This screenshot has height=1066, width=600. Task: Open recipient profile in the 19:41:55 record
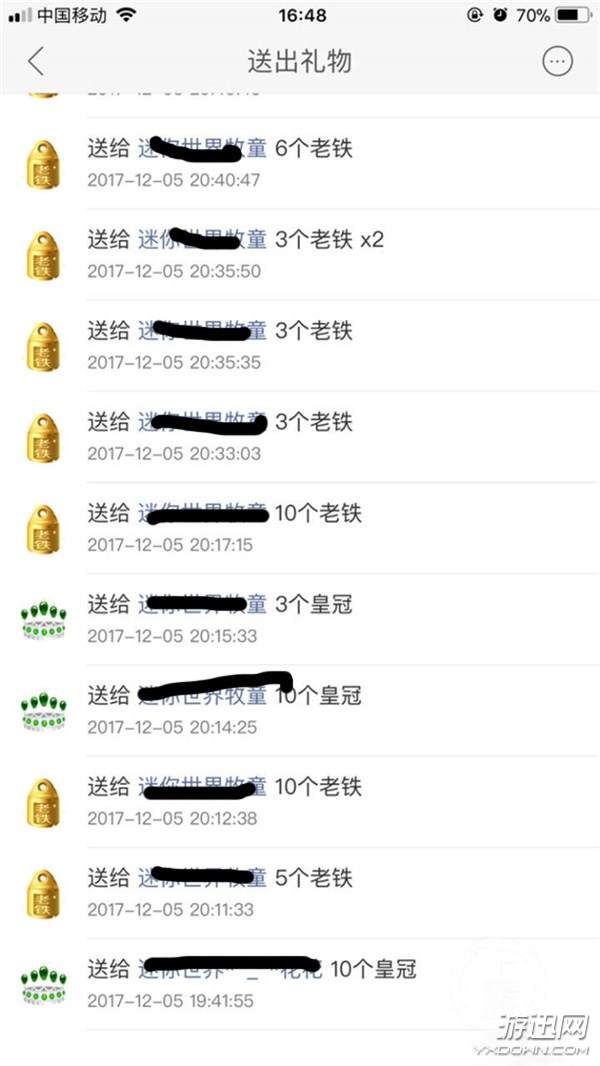(x=230, y=969)
